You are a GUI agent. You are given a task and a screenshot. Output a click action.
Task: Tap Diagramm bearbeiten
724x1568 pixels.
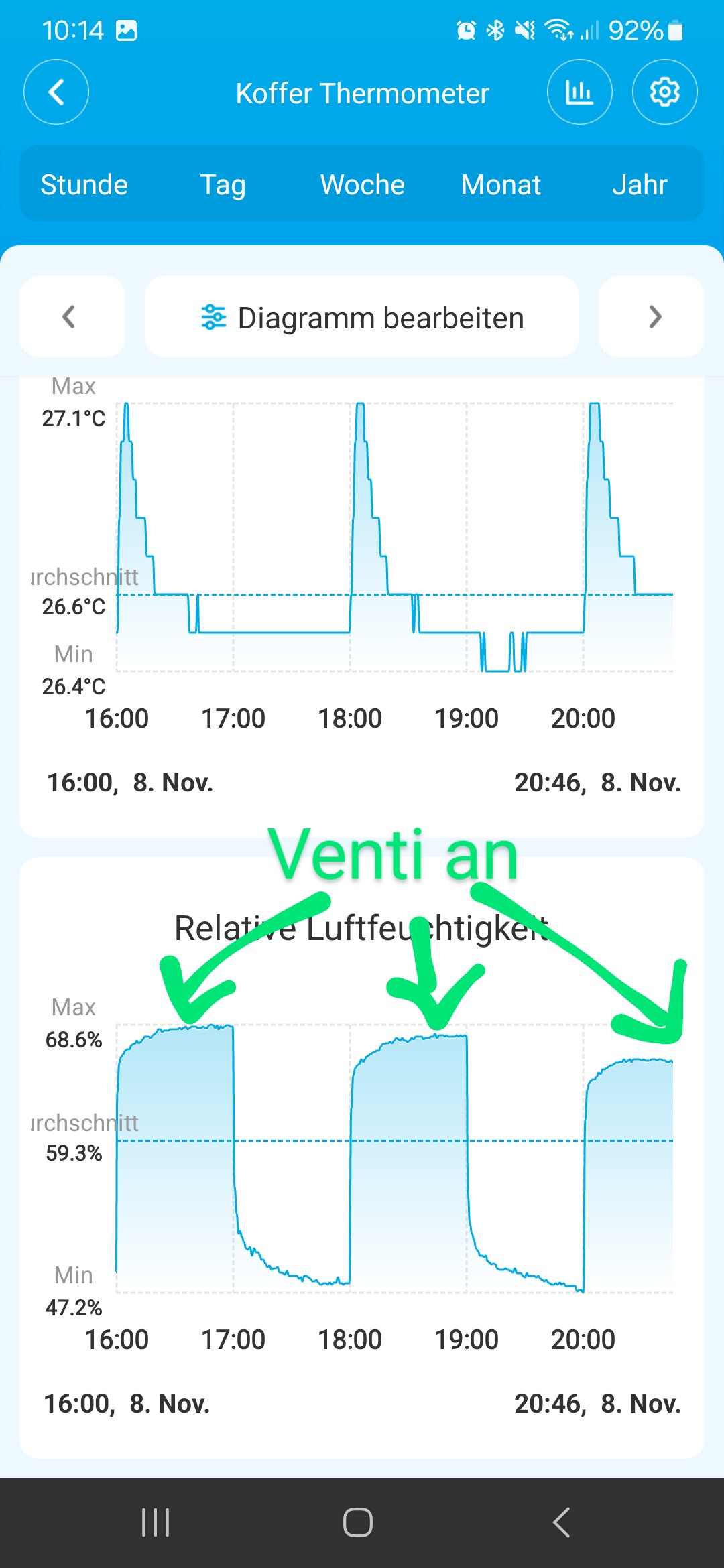362,316
